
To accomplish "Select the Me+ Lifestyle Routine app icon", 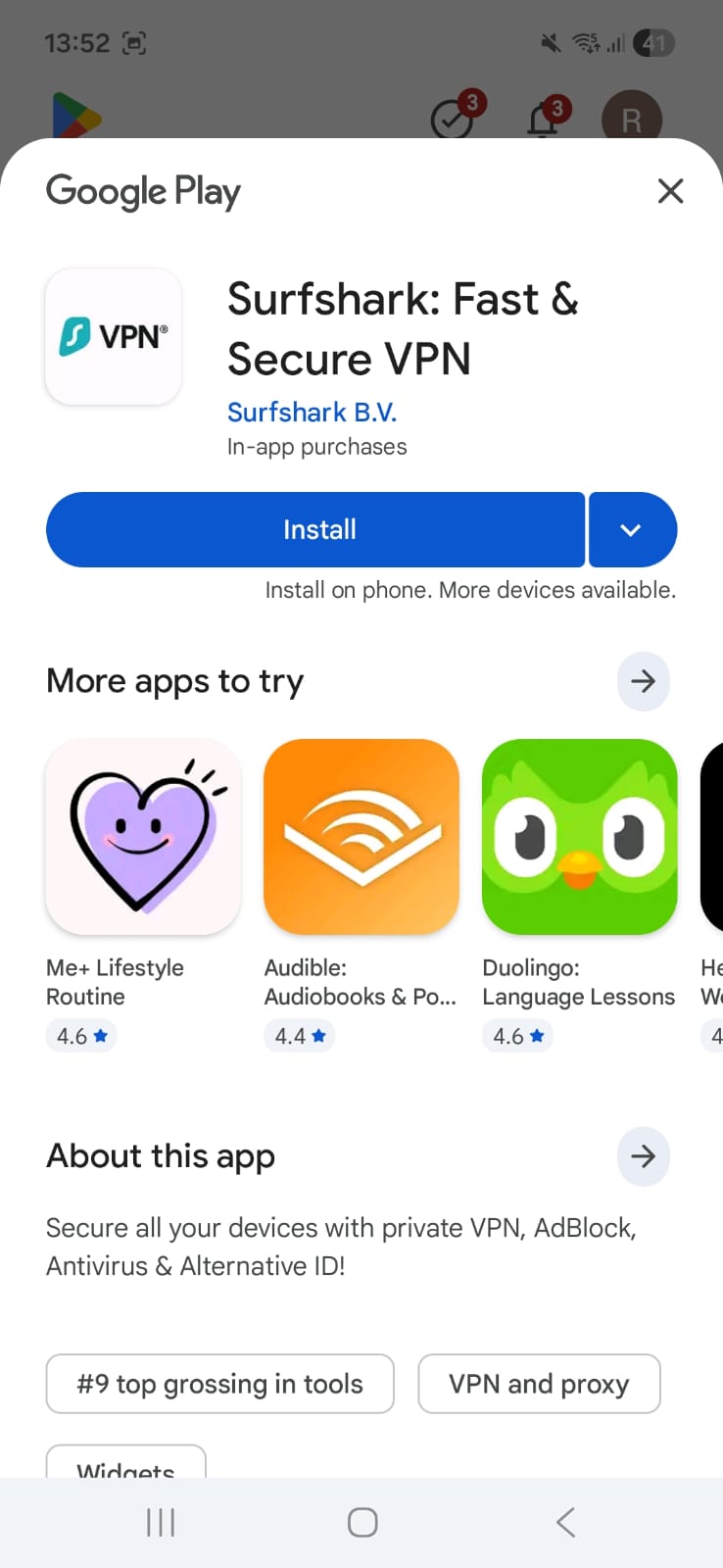I will tap(142, 837).
